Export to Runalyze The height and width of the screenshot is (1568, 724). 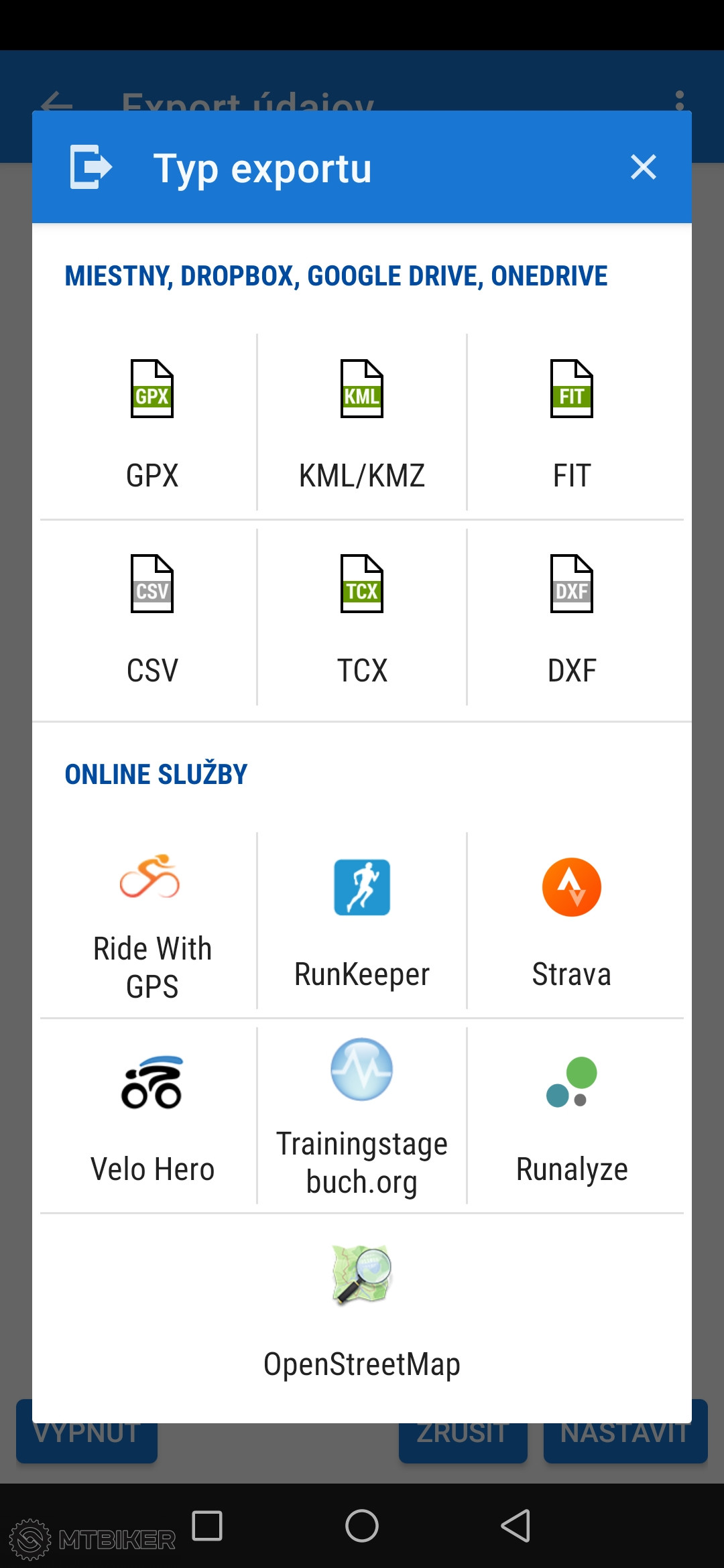point(572,1116)
